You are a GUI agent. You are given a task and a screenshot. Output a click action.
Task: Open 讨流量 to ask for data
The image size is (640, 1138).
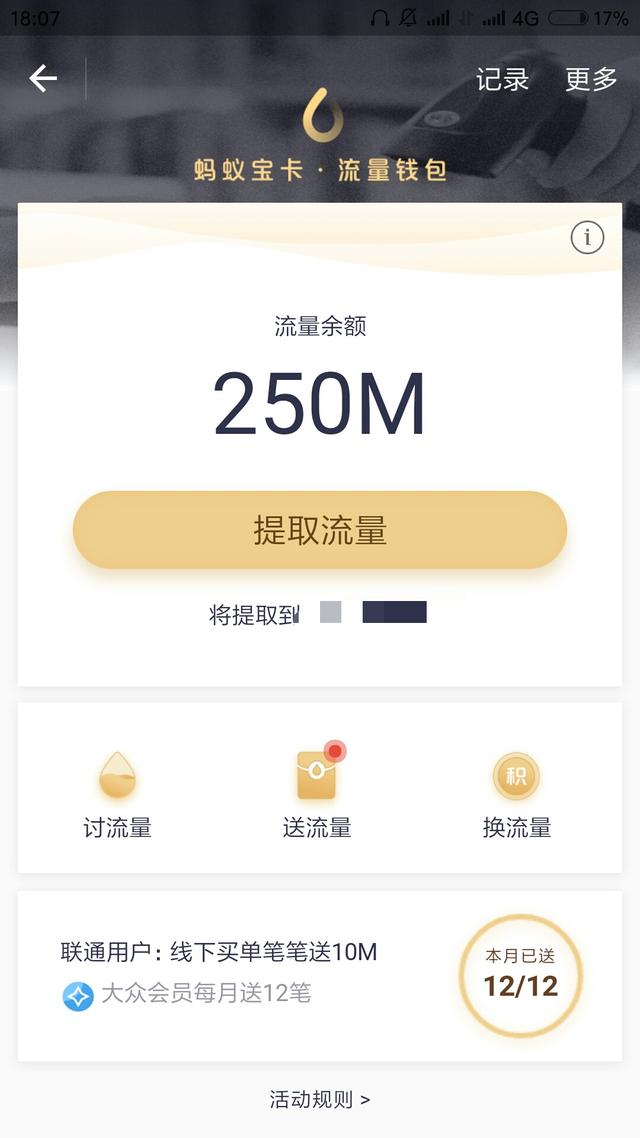tap(117, 795)
